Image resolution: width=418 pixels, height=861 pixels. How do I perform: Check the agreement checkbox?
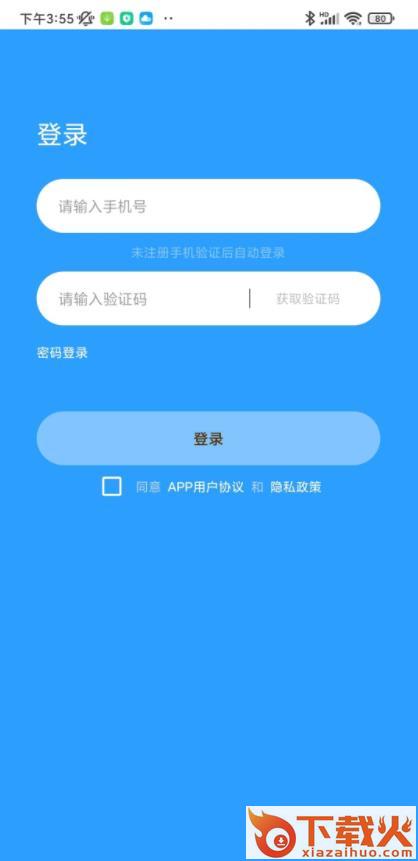click(x=112, y=487)
